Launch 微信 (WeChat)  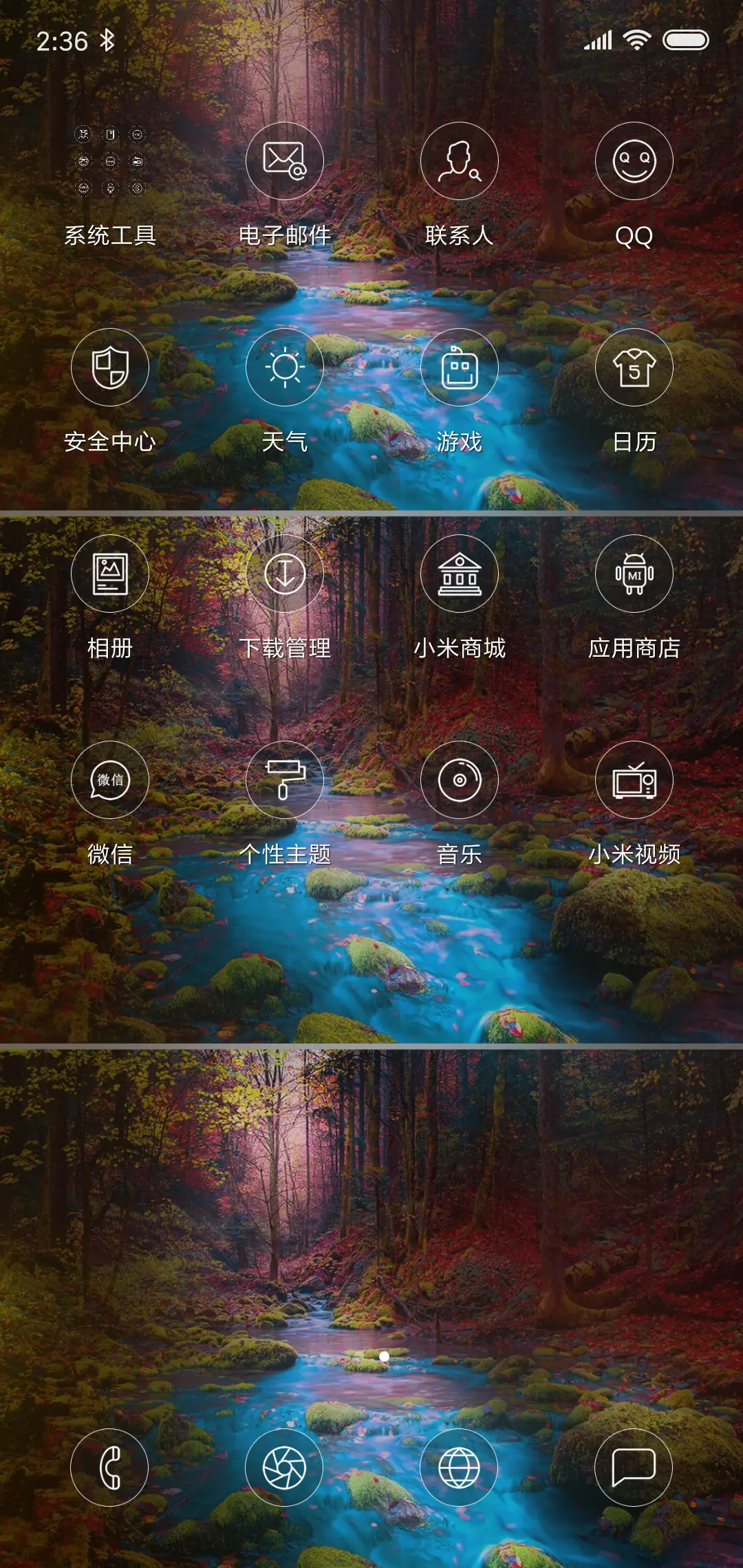[110, 781]
